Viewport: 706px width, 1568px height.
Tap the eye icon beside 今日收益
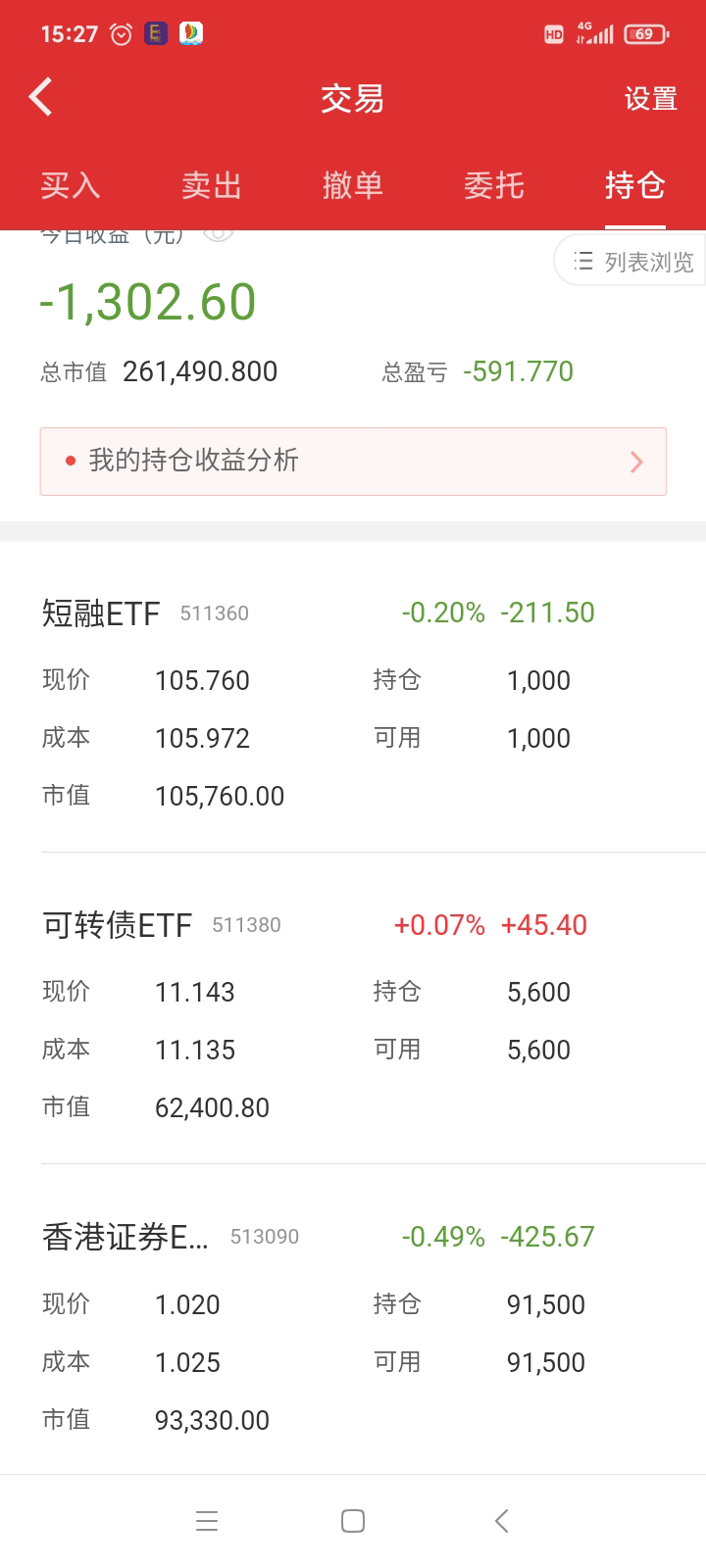pyautogui.click(x=218, y=235)
